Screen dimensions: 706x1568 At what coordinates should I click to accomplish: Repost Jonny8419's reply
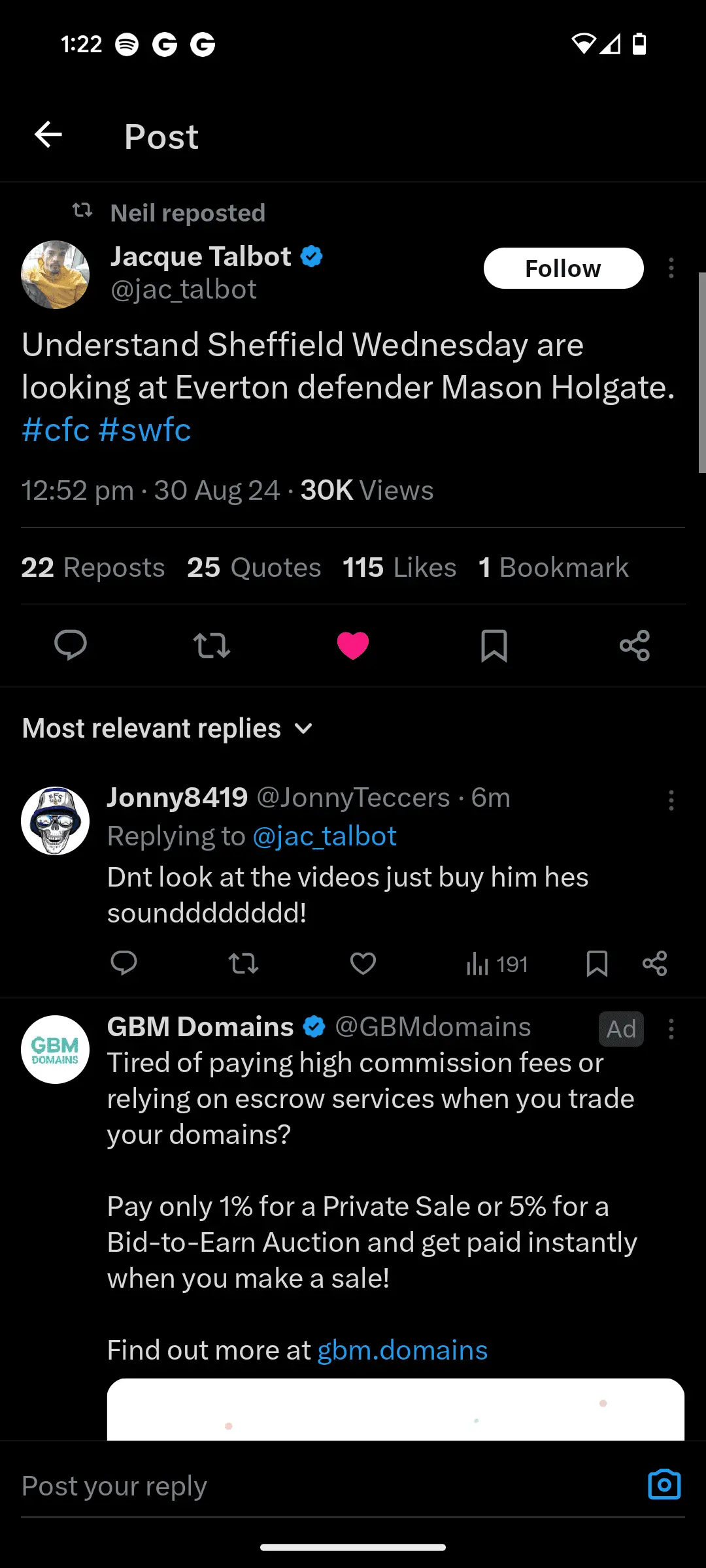click(x=243, y=964)
